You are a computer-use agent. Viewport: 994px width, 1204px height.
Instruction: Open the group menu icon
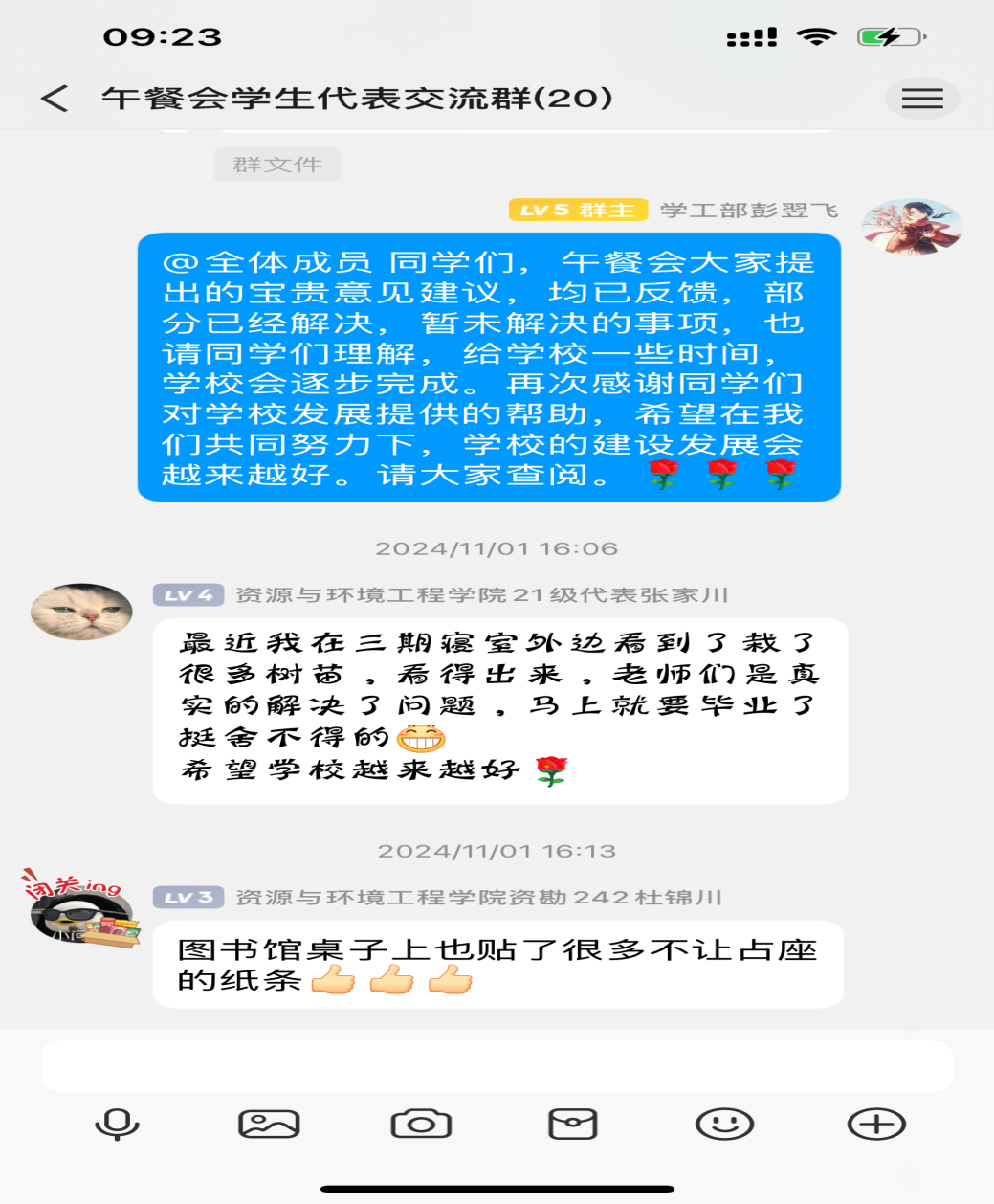[x=921, y=98]
